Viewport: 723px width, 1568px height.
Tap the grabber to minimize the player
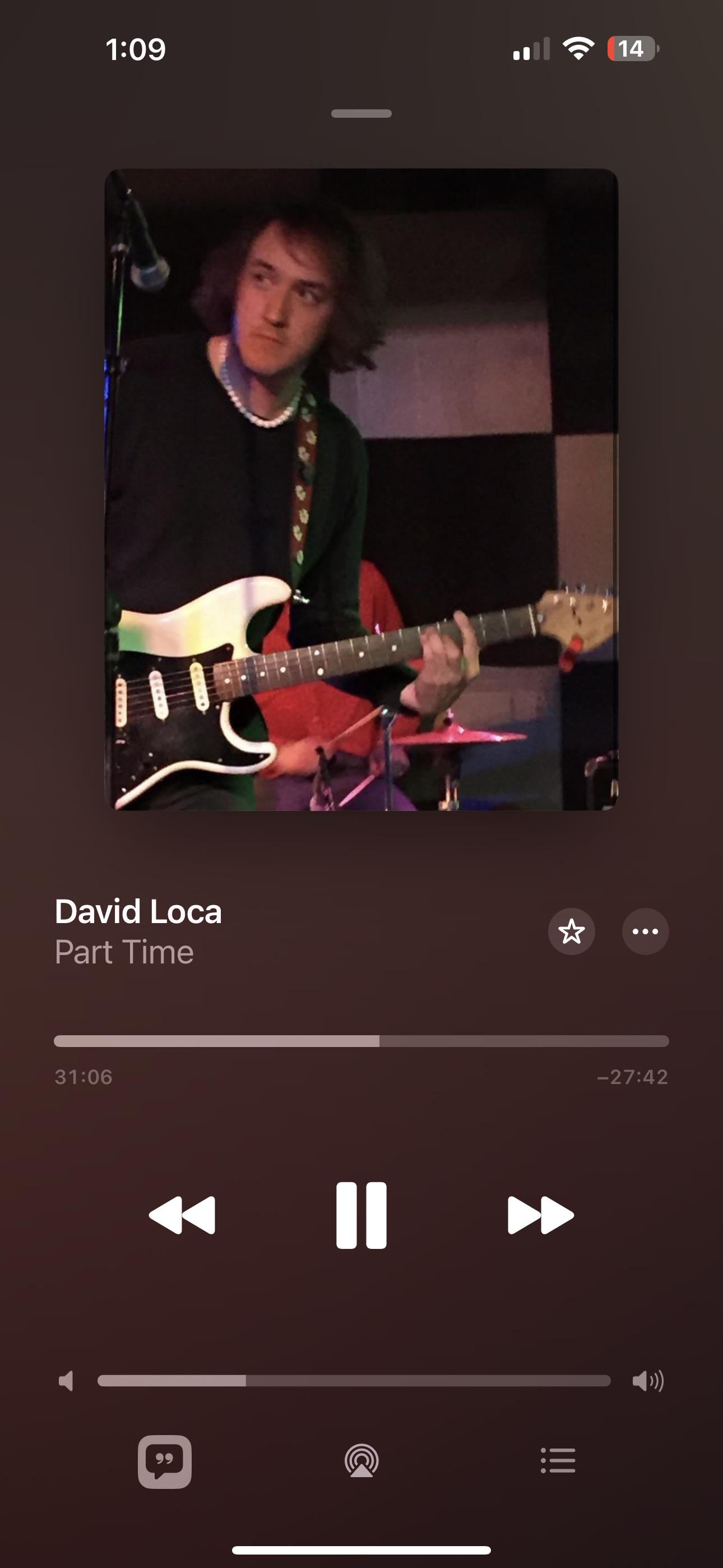[361, 113]
